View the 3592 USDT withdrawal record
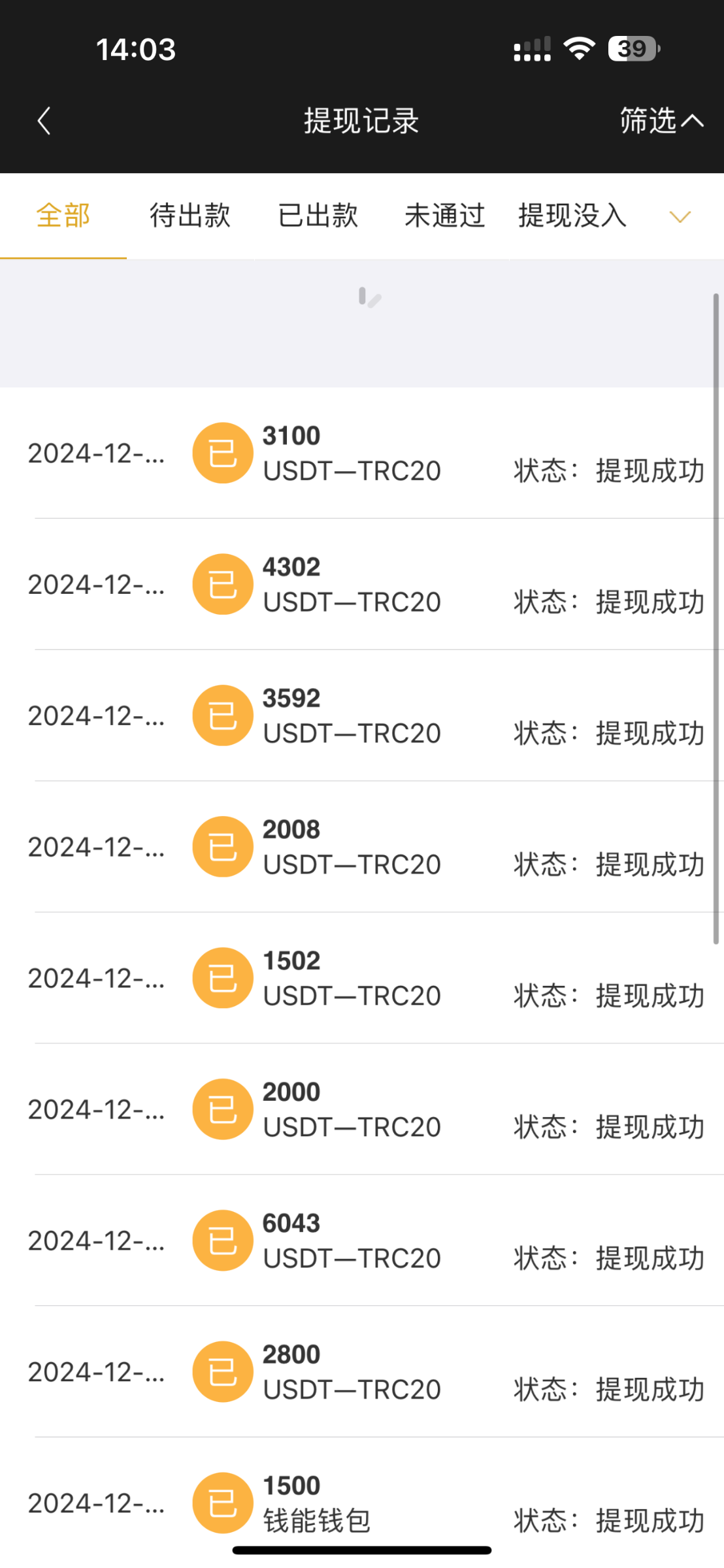 362,716
